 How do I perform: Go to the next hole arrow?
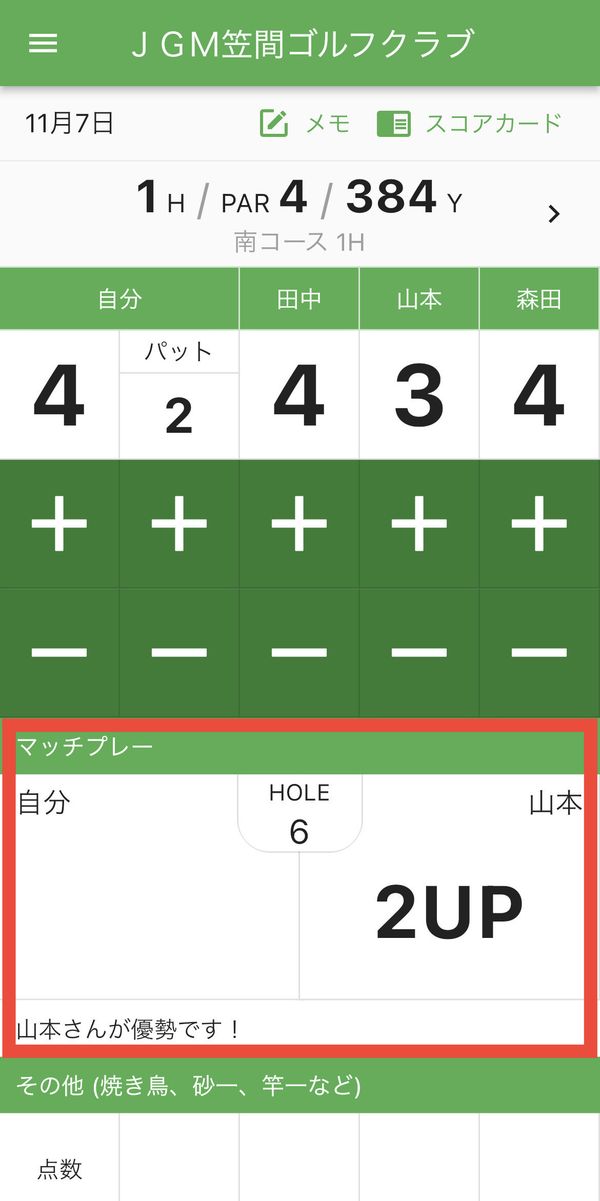coord(555,213)
